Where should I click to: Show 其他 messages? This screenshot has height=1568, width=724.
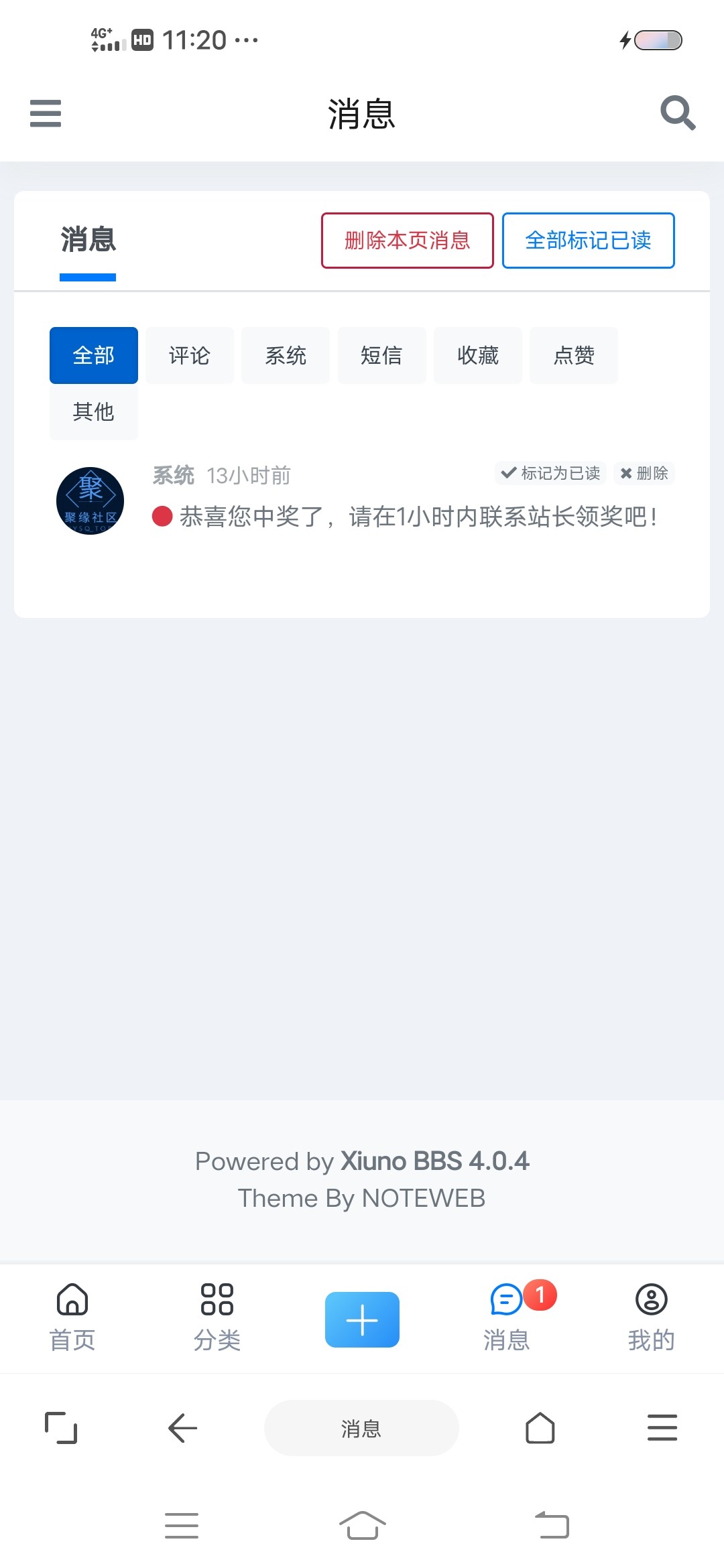tap(94, 411)
